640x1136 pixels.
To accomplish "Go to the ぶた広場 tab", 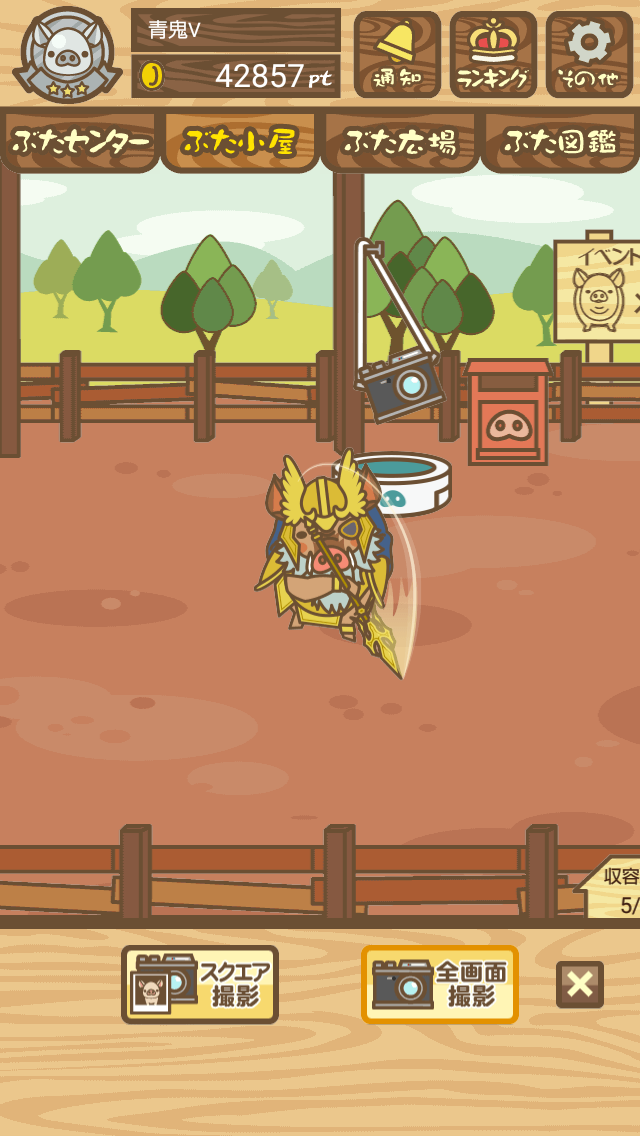I will (400, 142).
